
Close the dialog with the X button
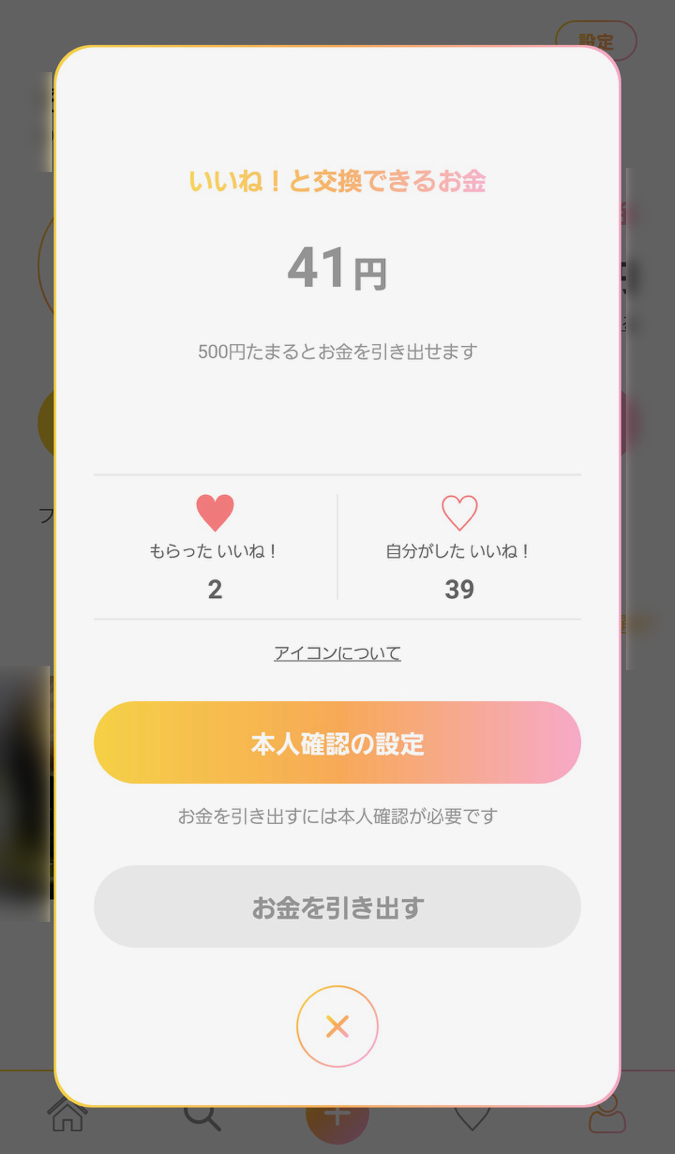point(337,1027)
